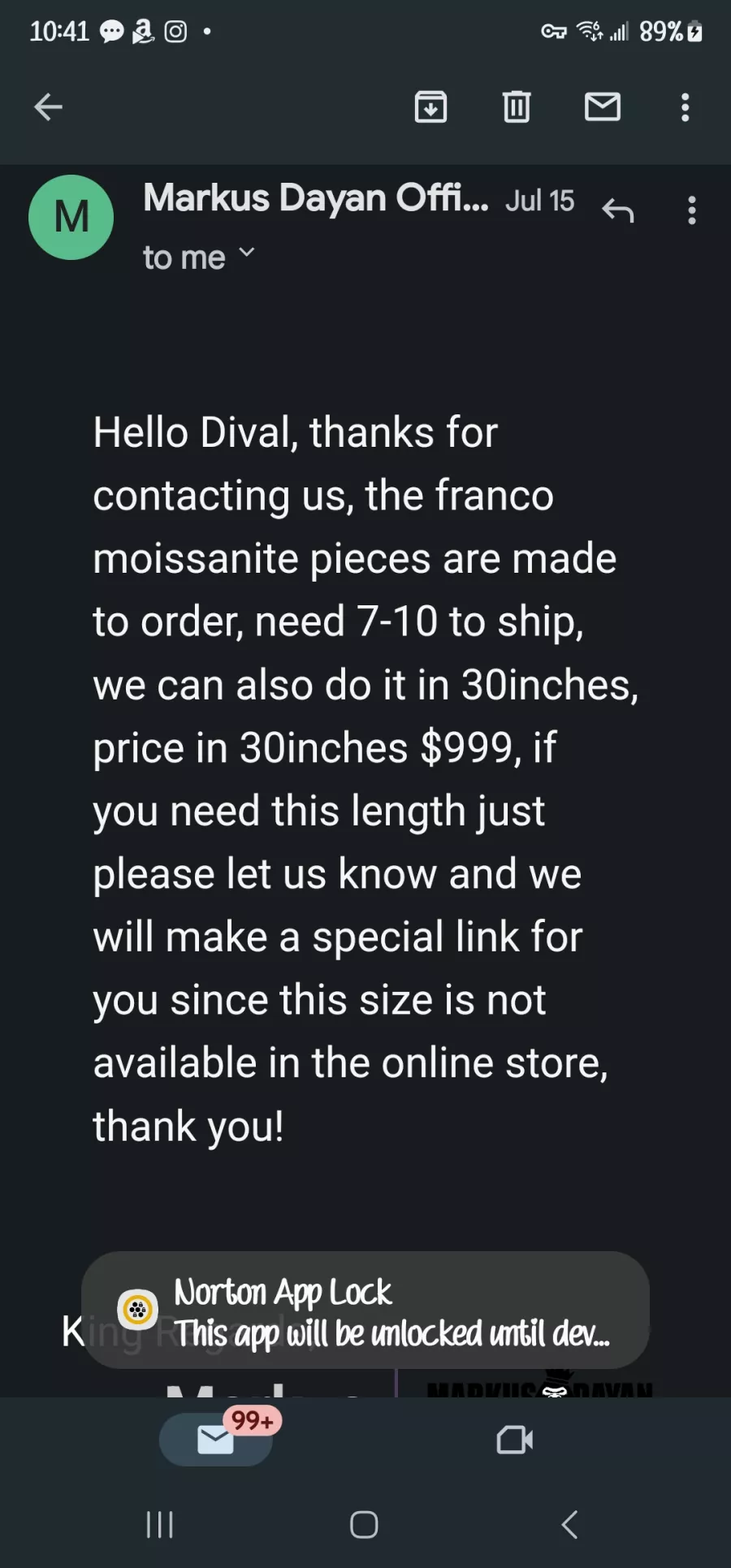Tap the system home button
Screen dimensions: 731x1568
pos(364,1525)
